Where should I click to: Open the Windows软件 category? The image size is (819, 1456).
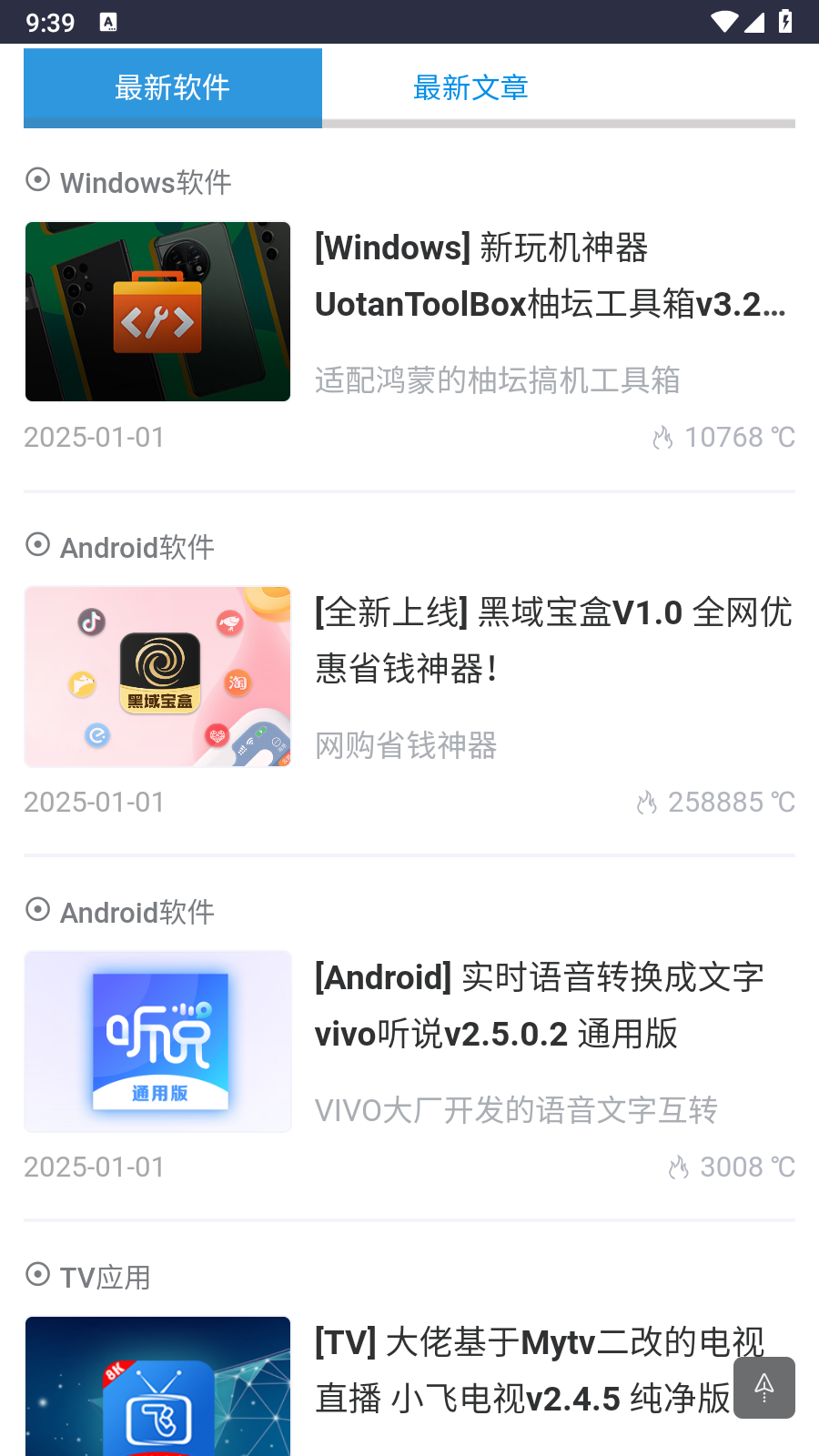point(145,182)
